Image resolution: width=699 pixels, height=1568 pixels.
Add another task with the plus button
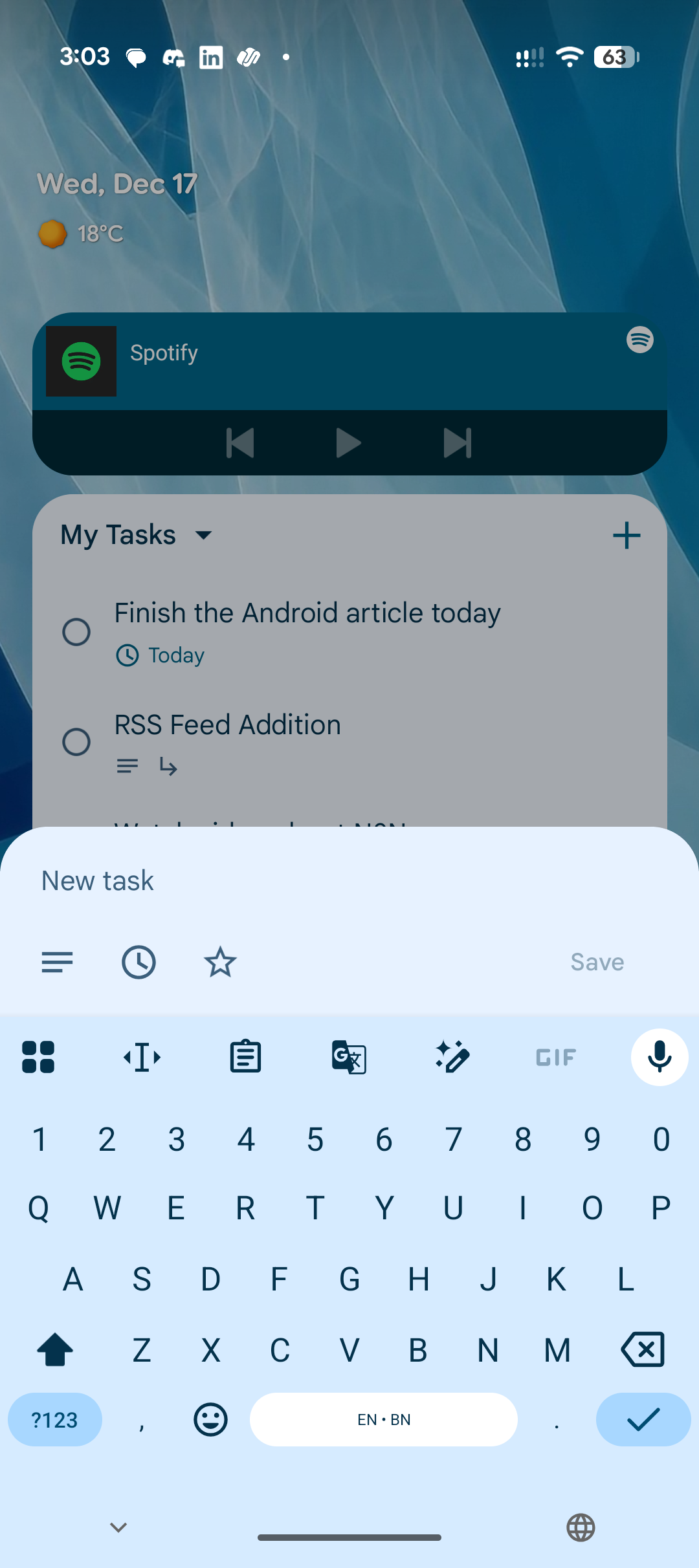tap(626, 535)
